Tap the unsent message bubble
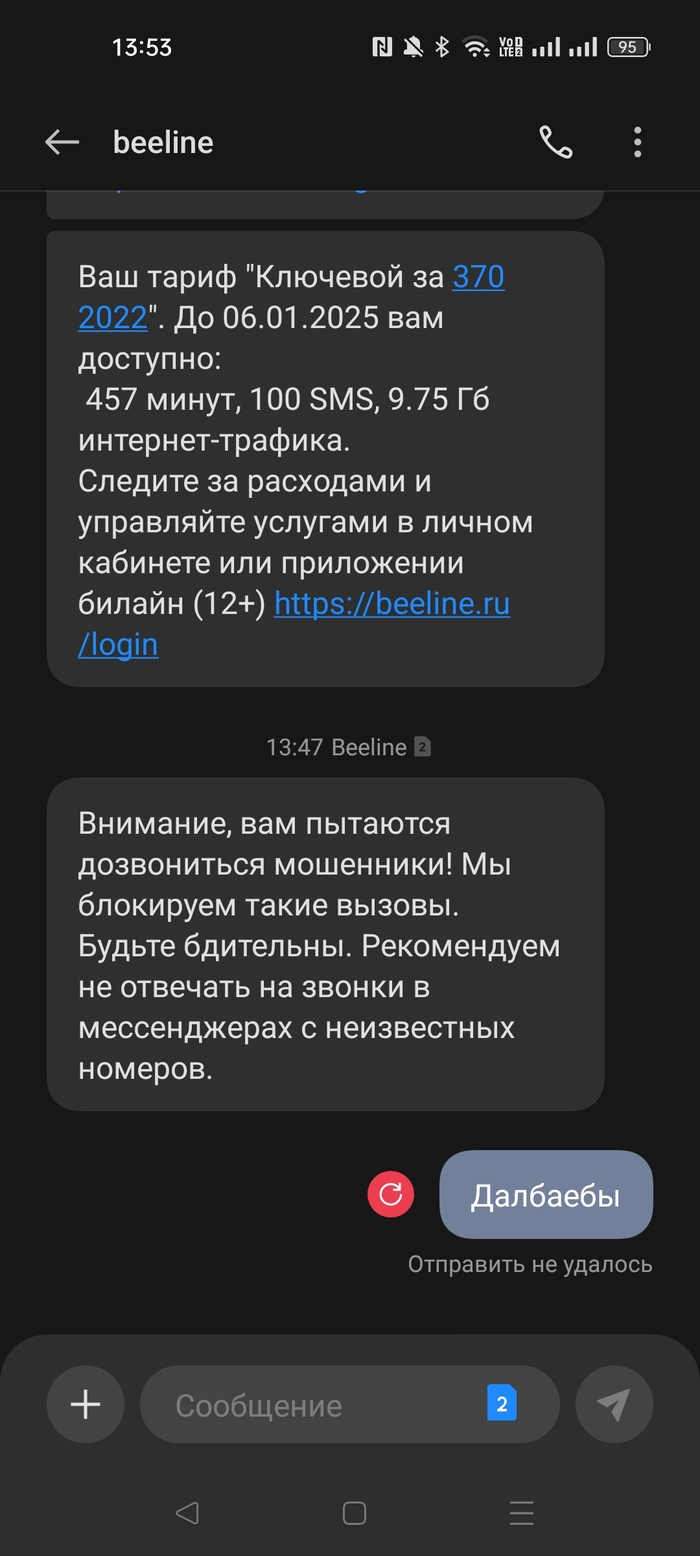700x1556 pixels. click(545, 1195)
